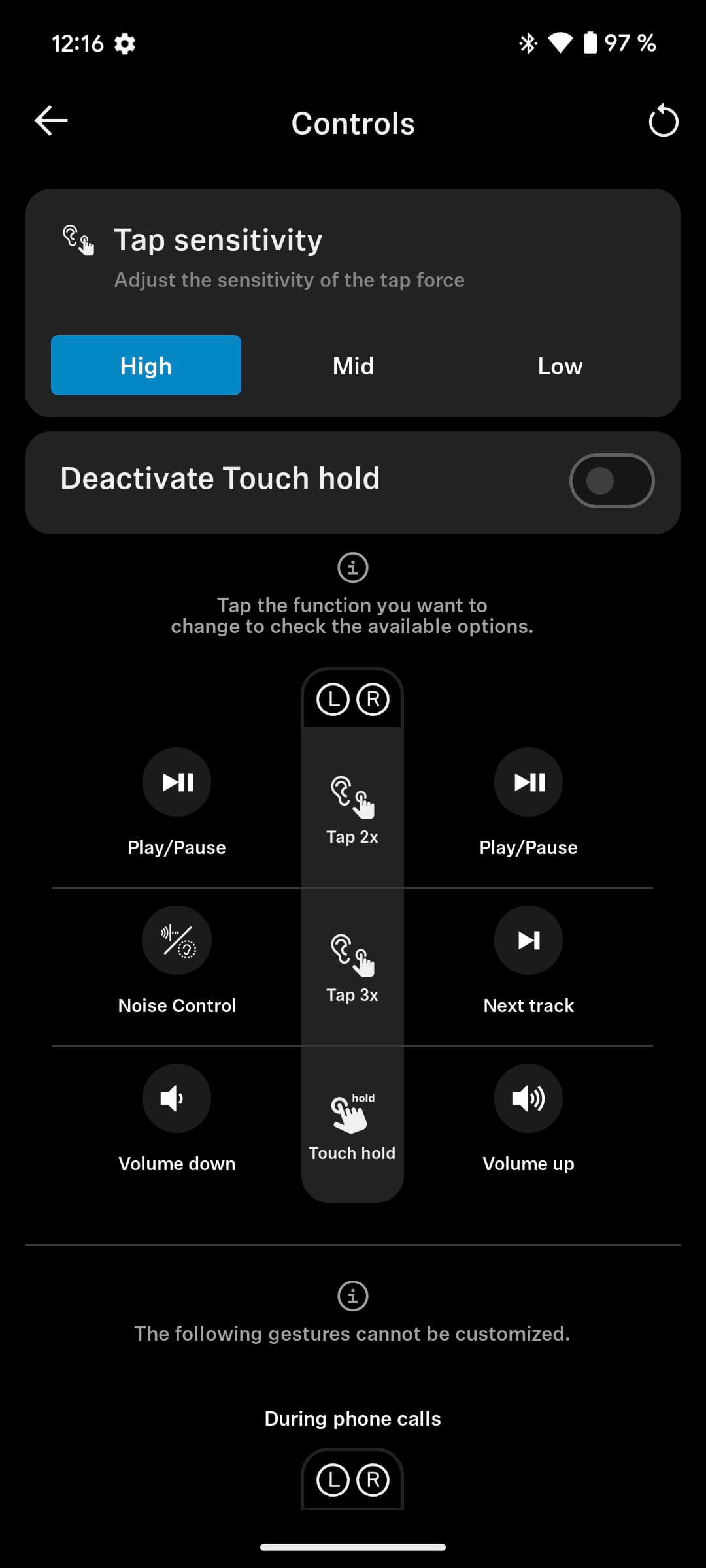The image size is (706, 1568).
Task: Toggle the Deactivate Touch hold switch
Action: [x=611, y=482]
